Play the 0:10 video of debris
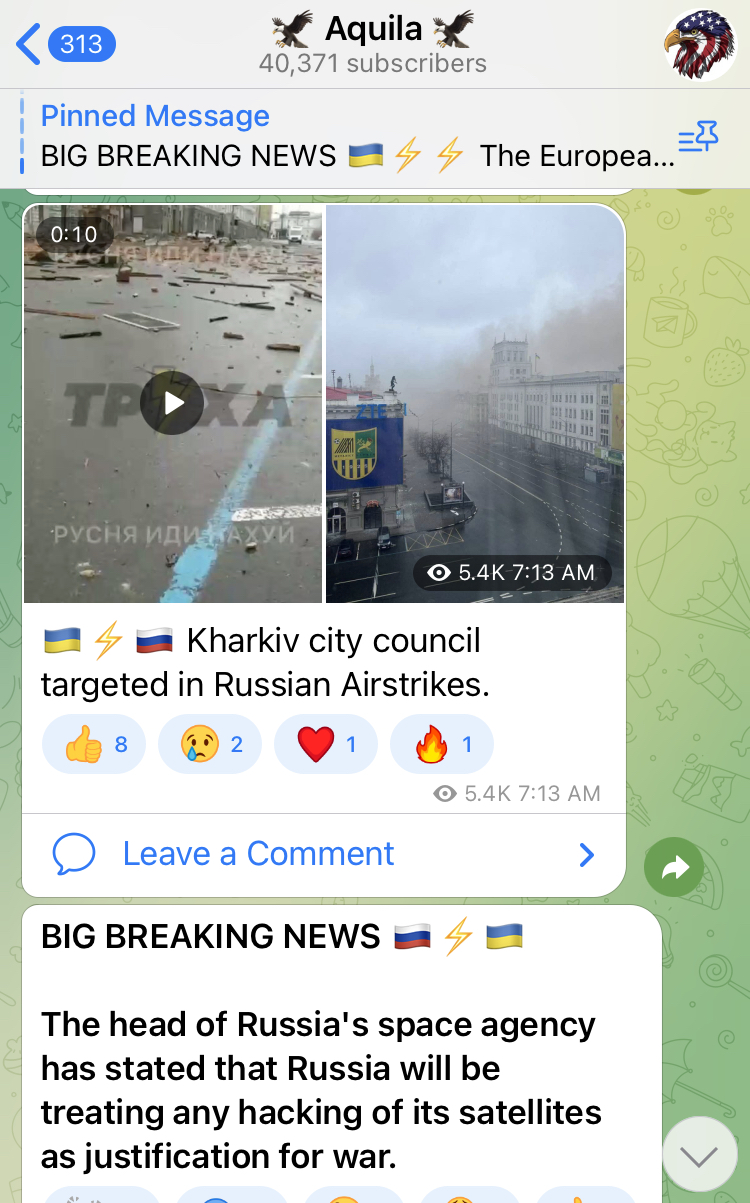This screenshot has height=1203, width=750. [x=172, y=403]
